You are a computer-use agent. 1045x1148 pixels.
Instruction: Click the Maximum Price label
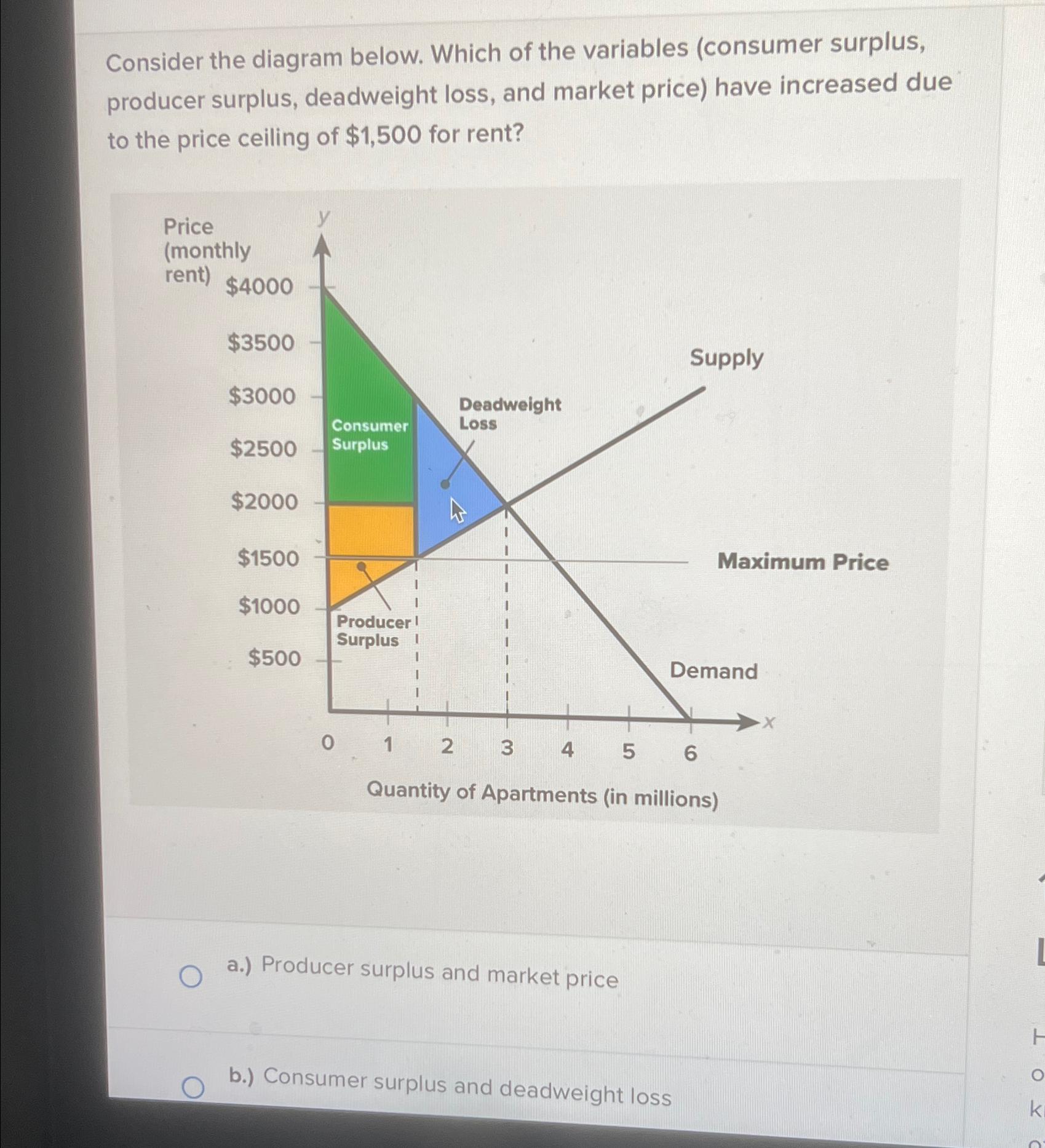[803, 561]
